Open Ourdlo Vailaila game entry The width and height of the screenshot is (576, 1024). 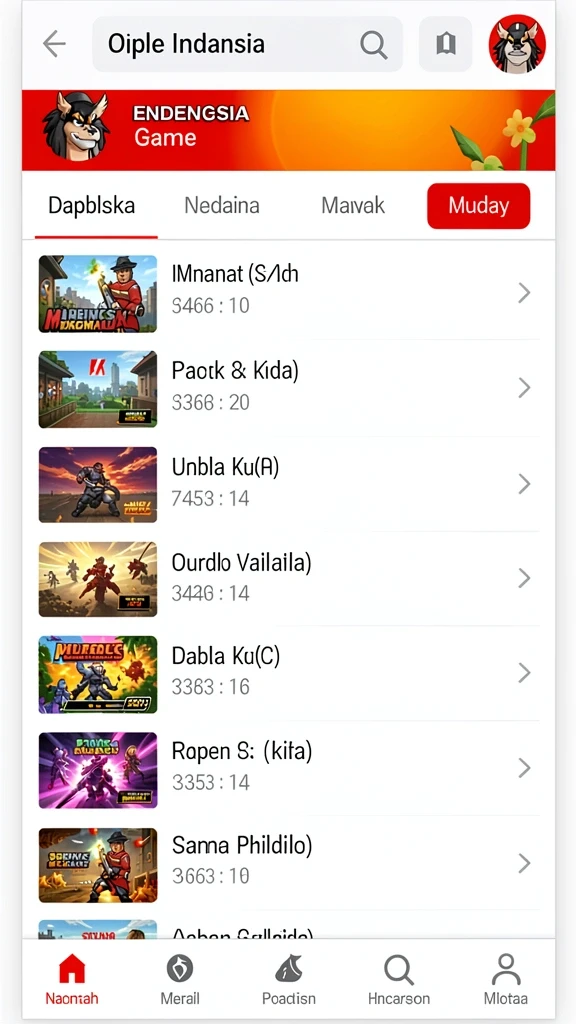[288, 579]
